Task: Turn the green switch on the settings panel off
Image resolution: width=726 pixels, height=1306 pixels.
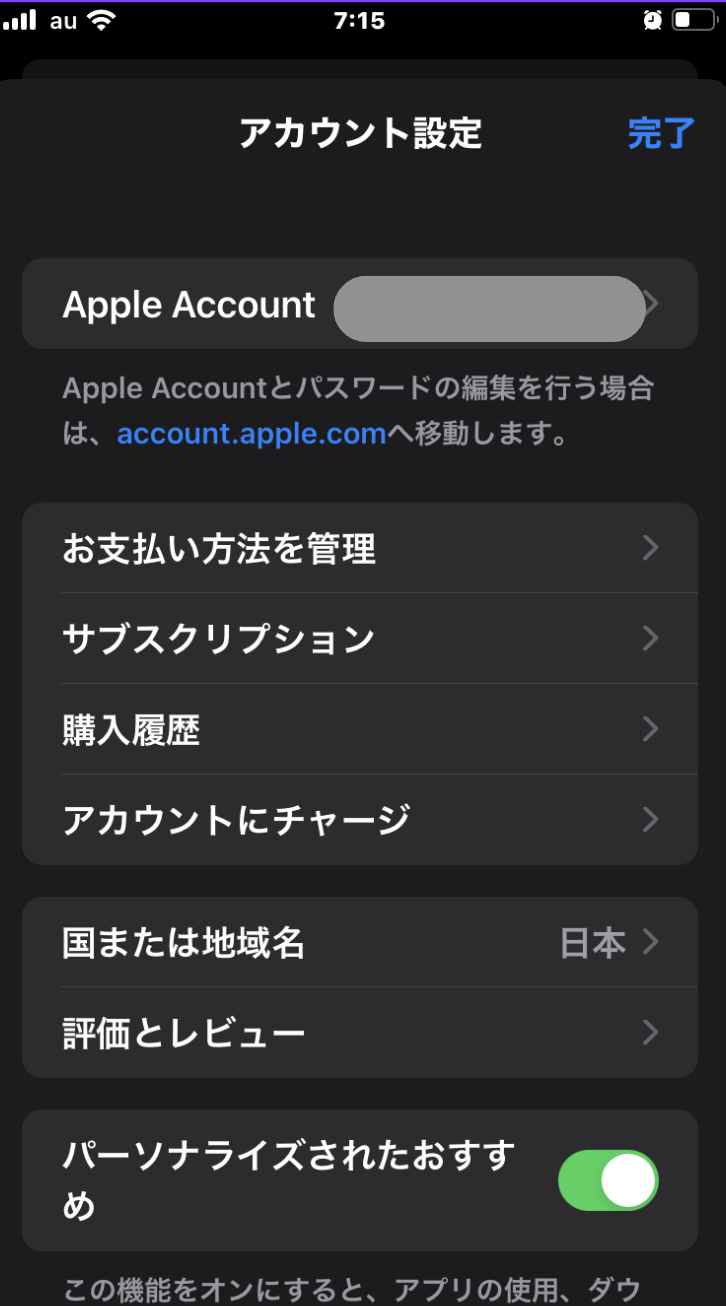Action: coord(608,1180)
